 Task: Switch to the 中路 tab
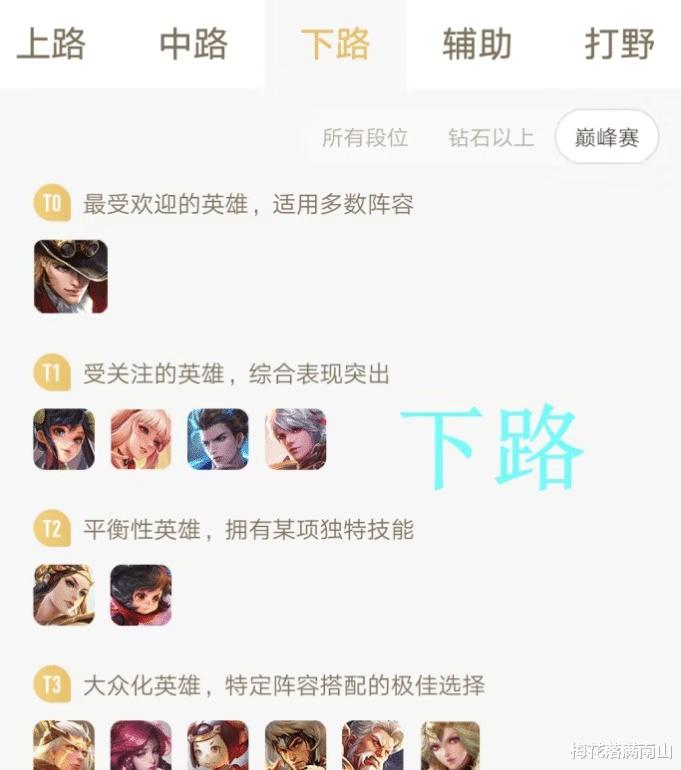click(193, 44)
